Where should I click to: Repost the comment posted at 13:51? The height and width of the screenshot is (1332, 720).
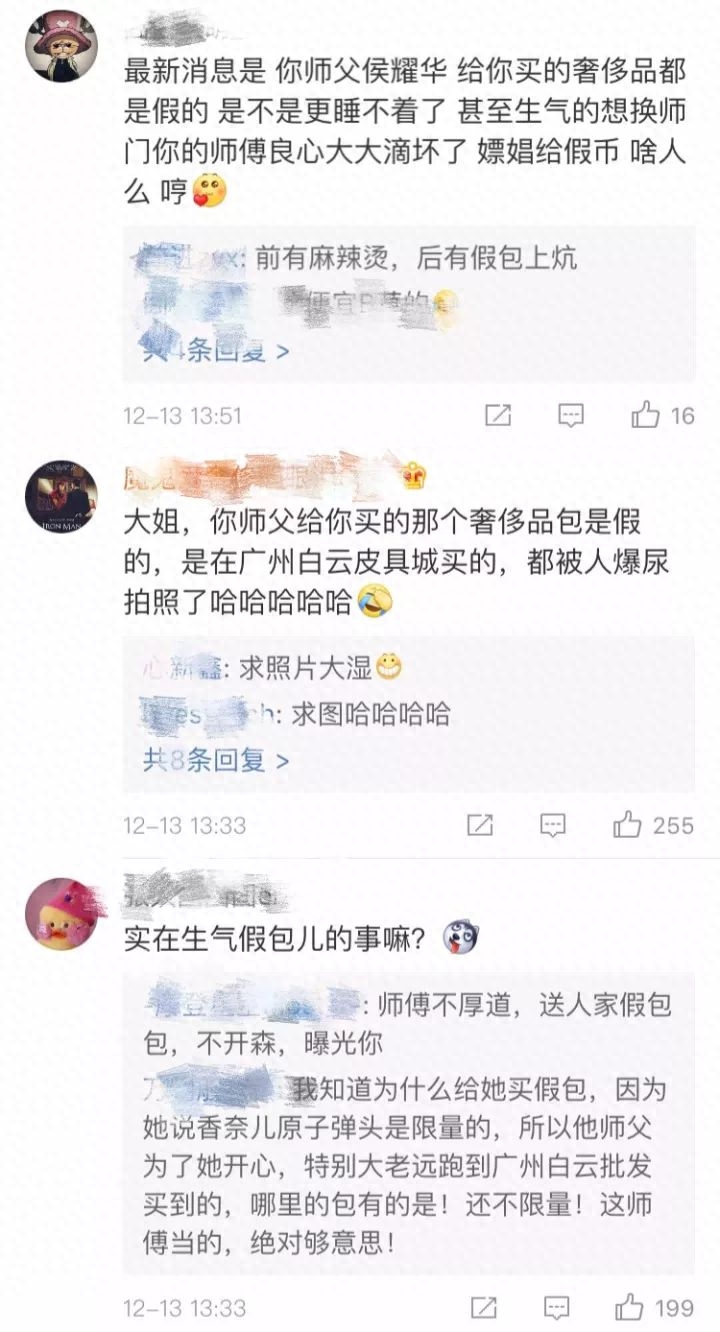(x=497, y=415)
